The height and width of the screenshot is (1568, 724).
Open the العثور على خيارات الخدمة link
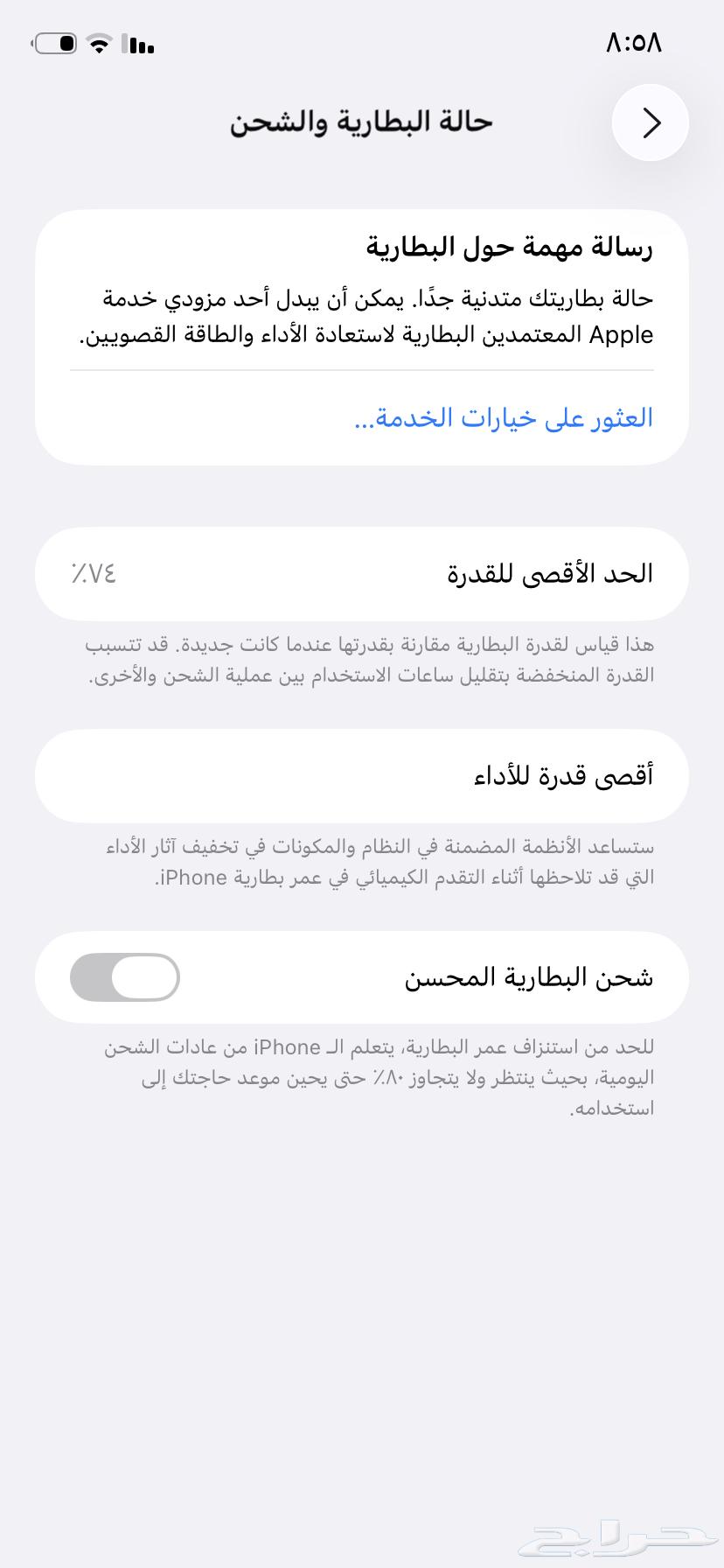click(504, 418)
